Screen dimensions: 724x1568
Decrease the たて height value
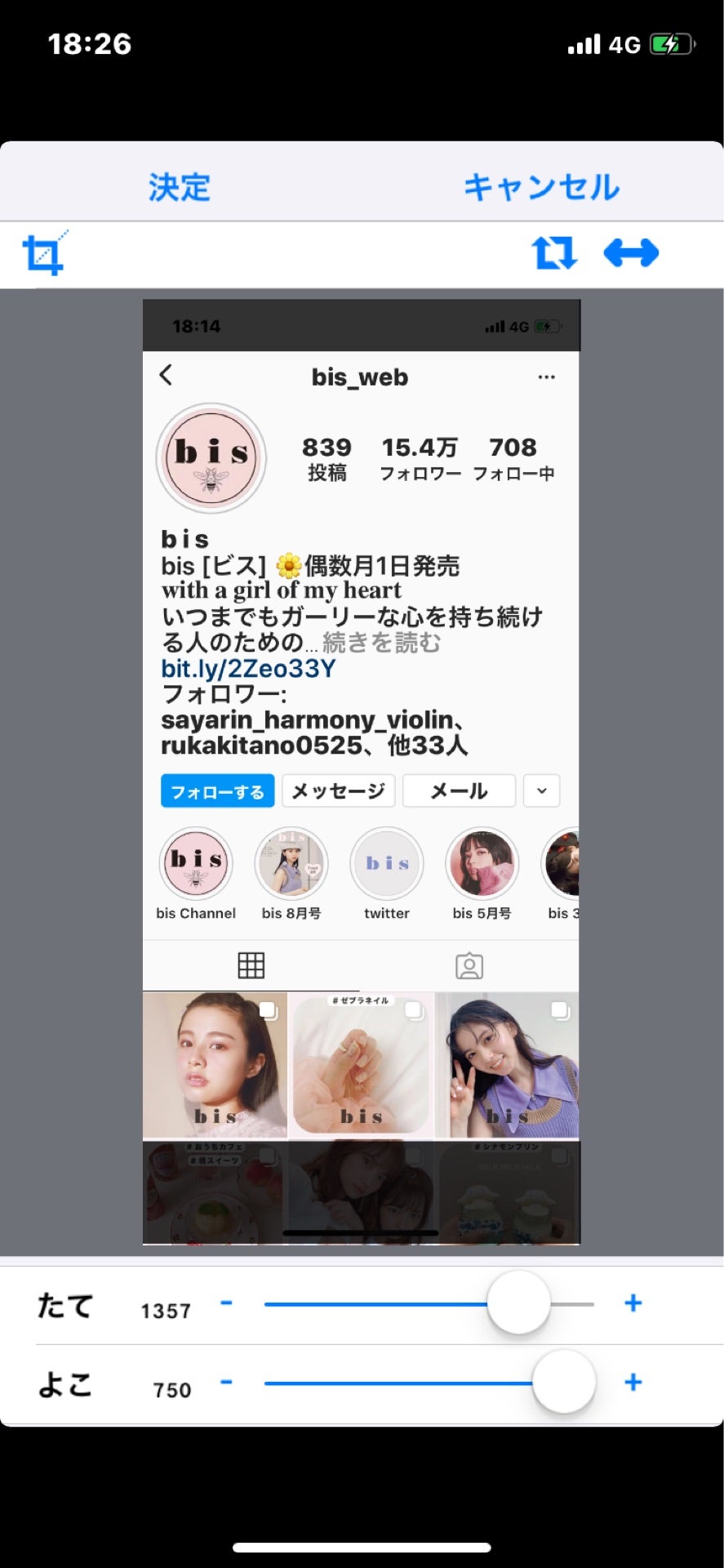[227, 1303]
